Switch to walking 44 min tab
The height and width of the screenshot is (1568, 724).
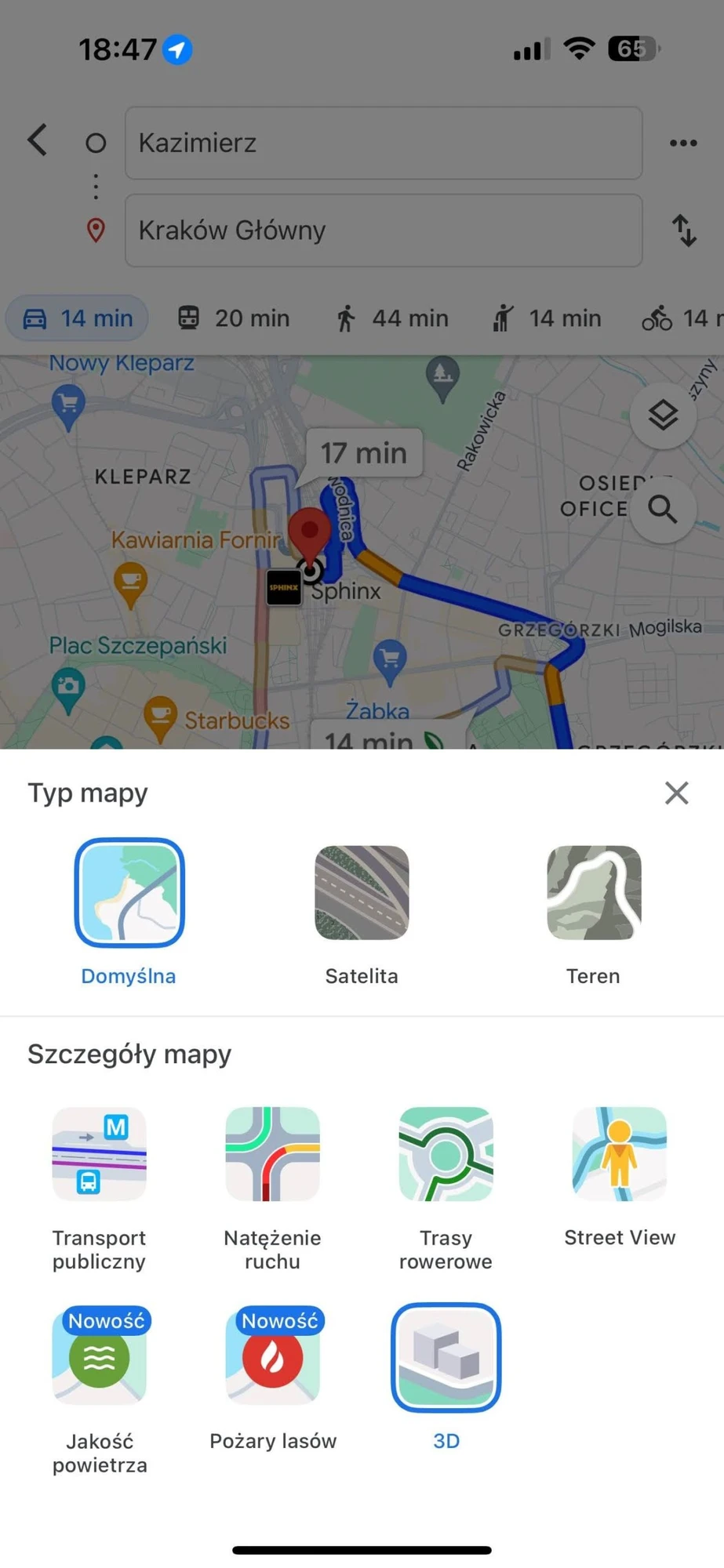(x=392, y=318)
